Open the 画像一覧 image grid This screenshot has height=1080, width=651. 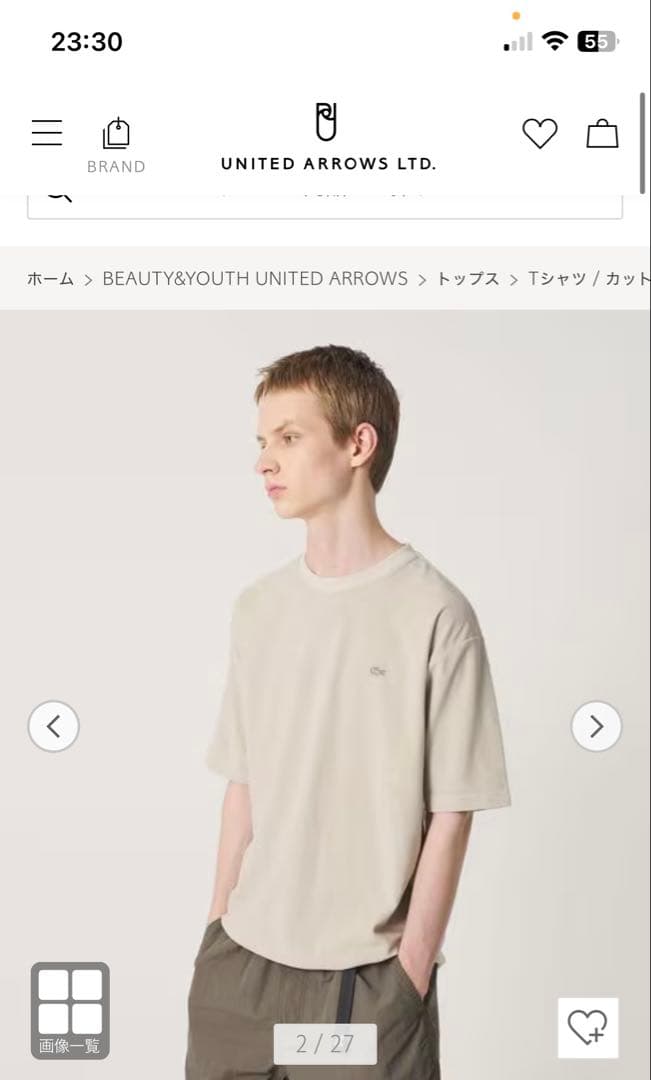[70, 1010]
